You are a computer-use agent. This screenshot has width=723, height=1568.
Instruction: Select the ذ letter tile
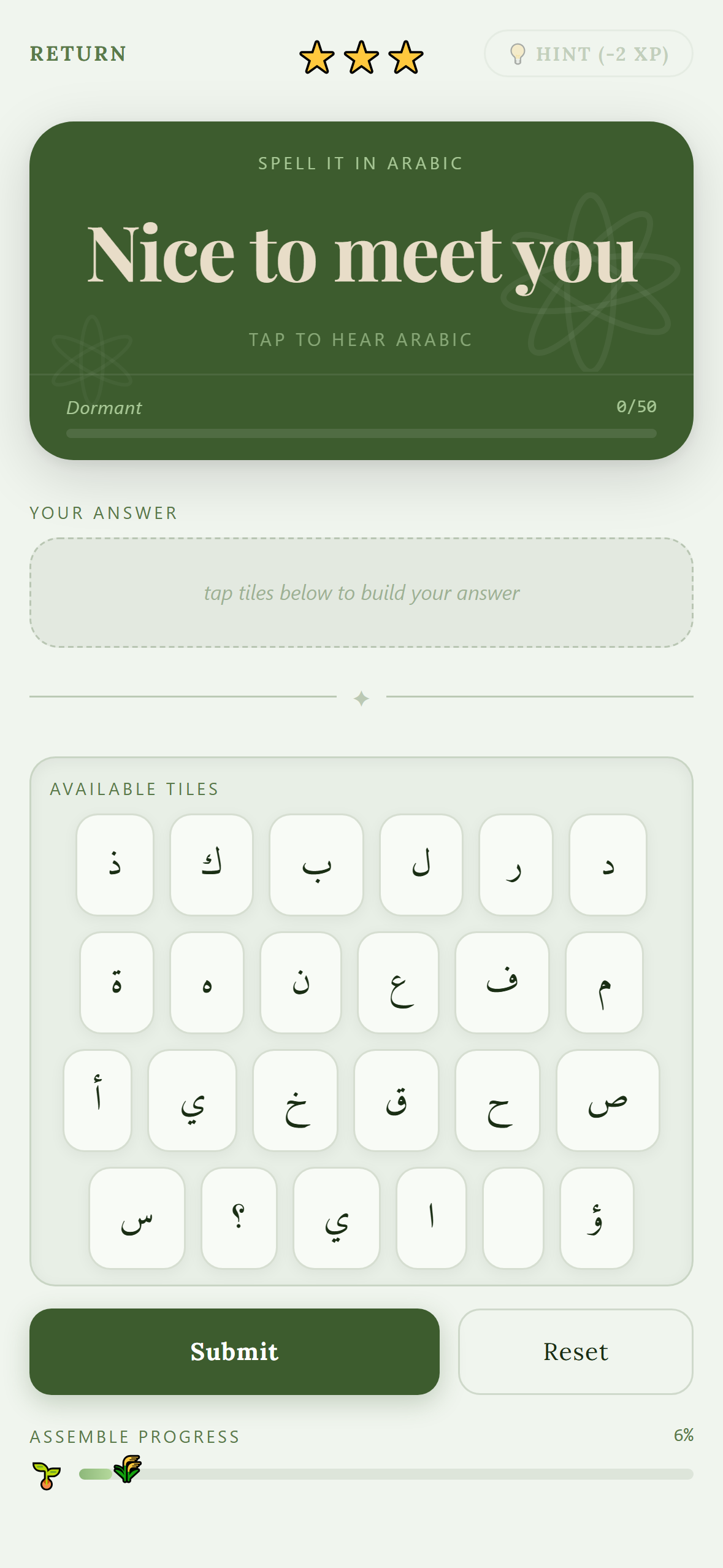[115, 864]
